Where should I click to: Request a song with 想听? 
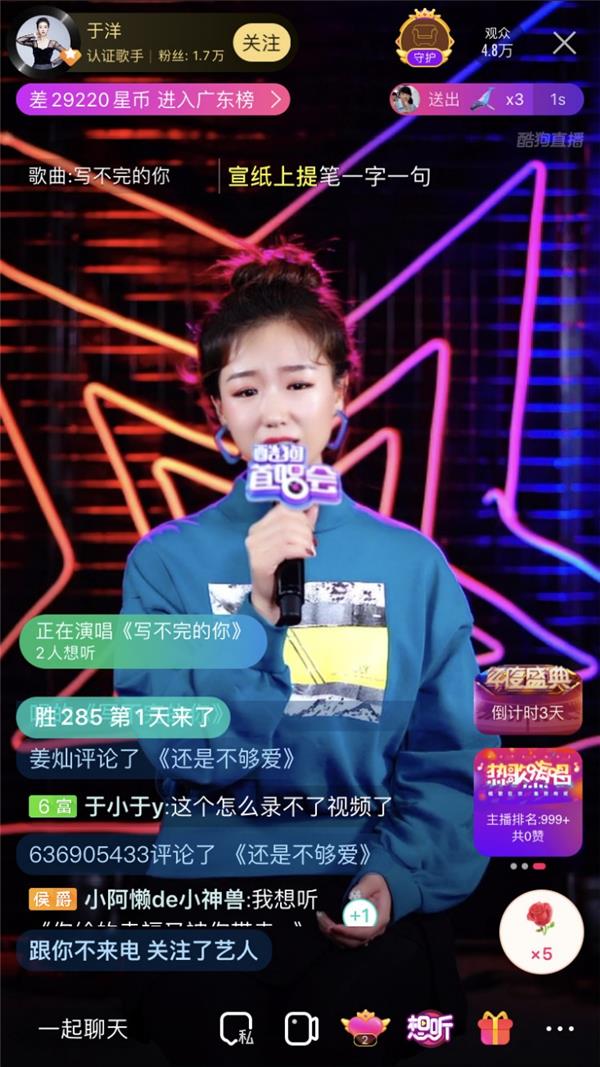(x=430, y=1028)
